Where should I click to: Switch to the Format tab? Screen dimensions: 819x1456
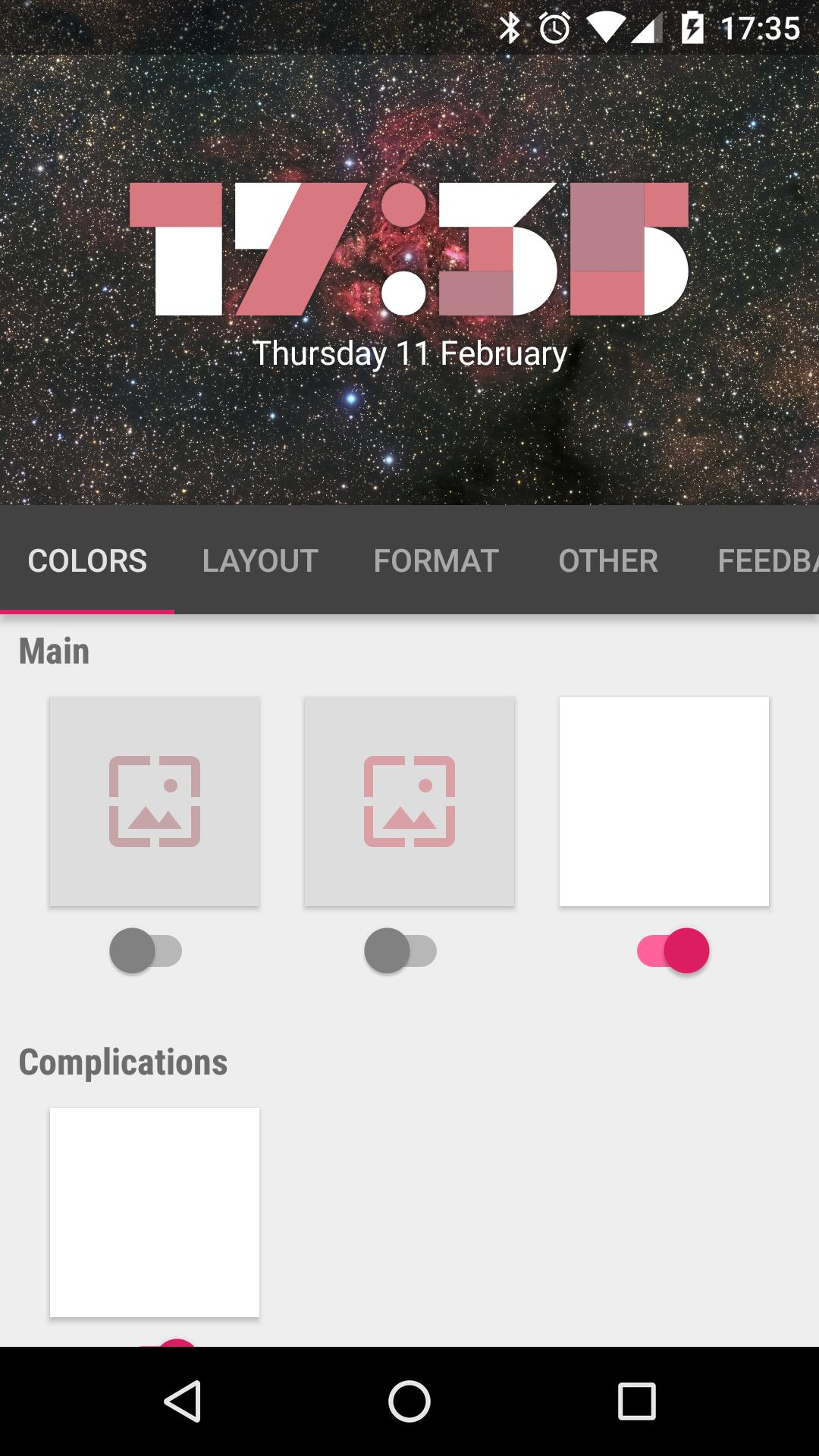click(x=436, y=561)
